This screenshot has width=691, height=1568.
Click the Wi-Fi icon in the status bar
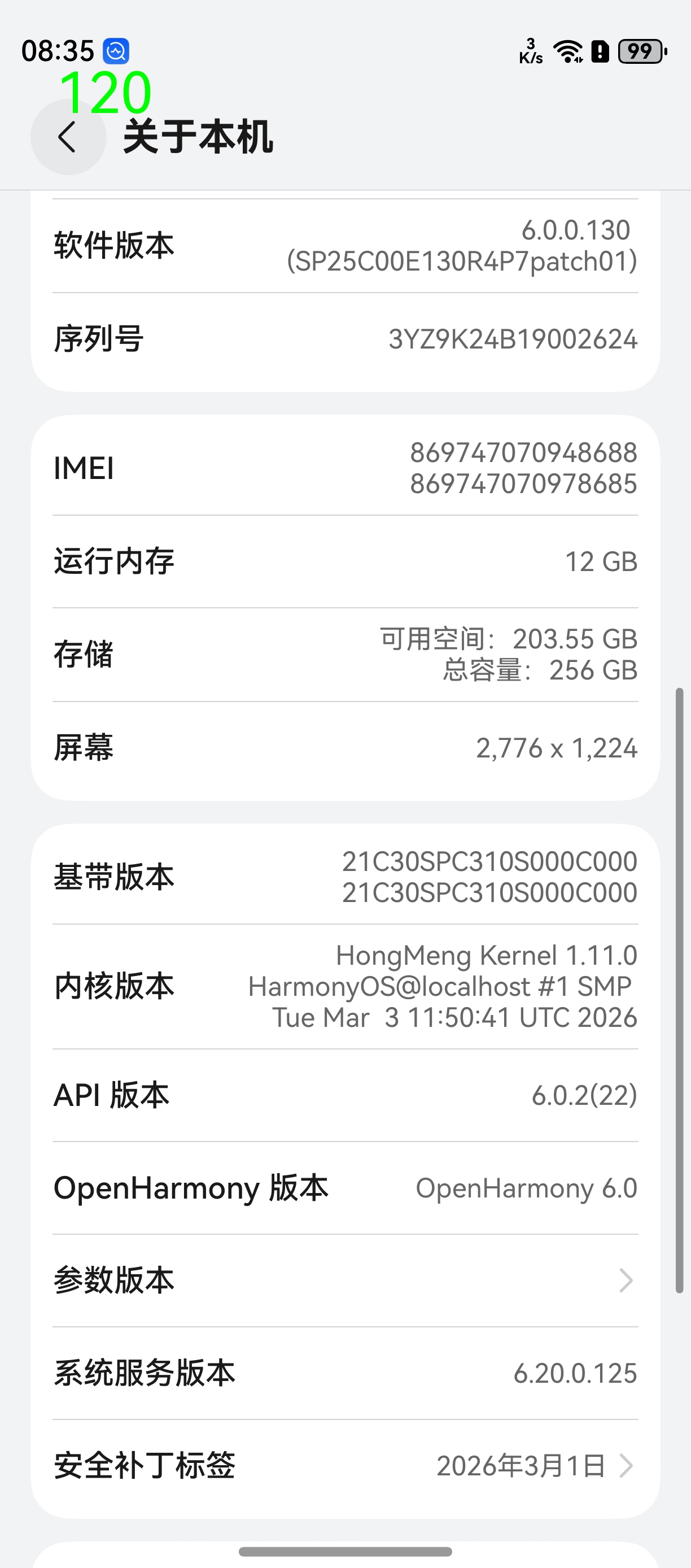pyautogui.click(x=567, y=53)
